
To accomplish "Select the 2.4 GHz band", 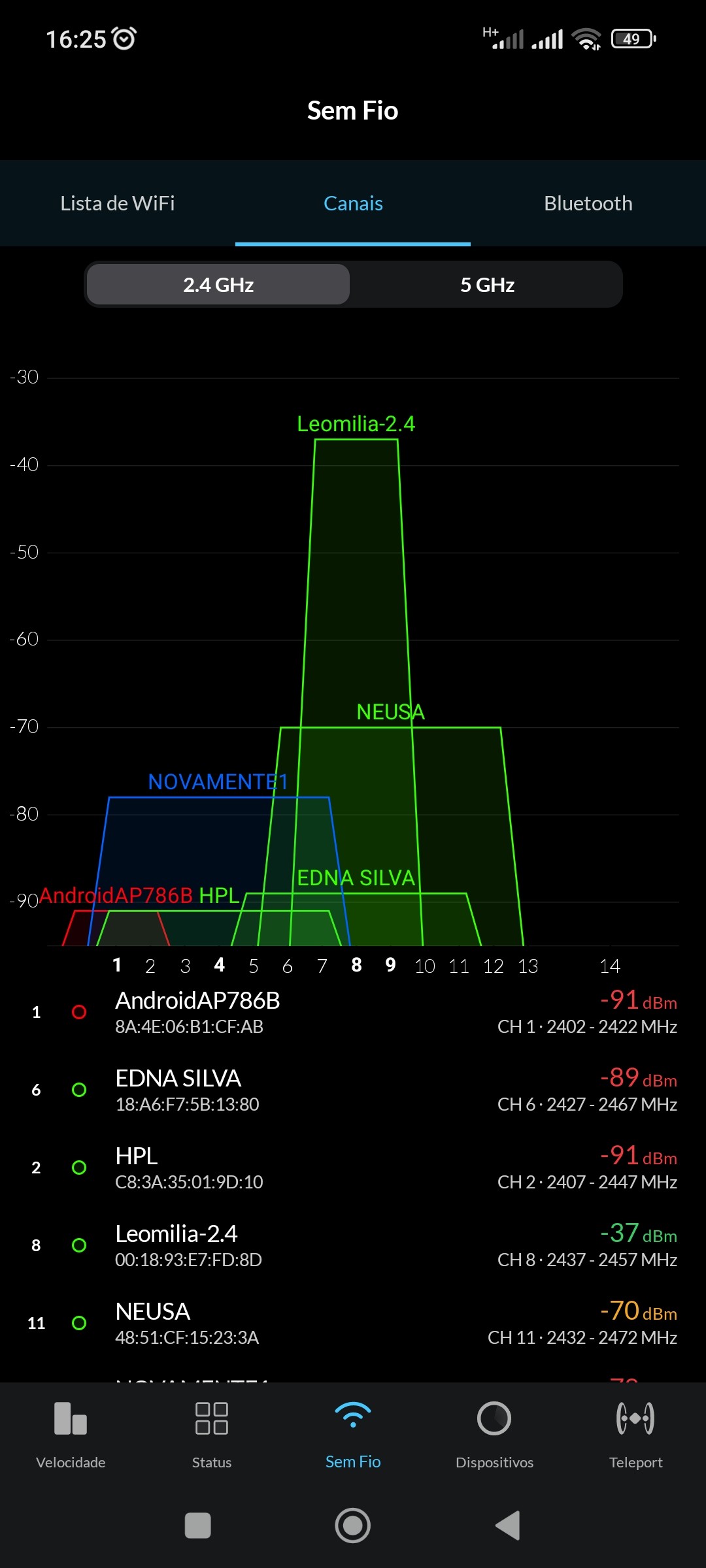I will 218,284.
